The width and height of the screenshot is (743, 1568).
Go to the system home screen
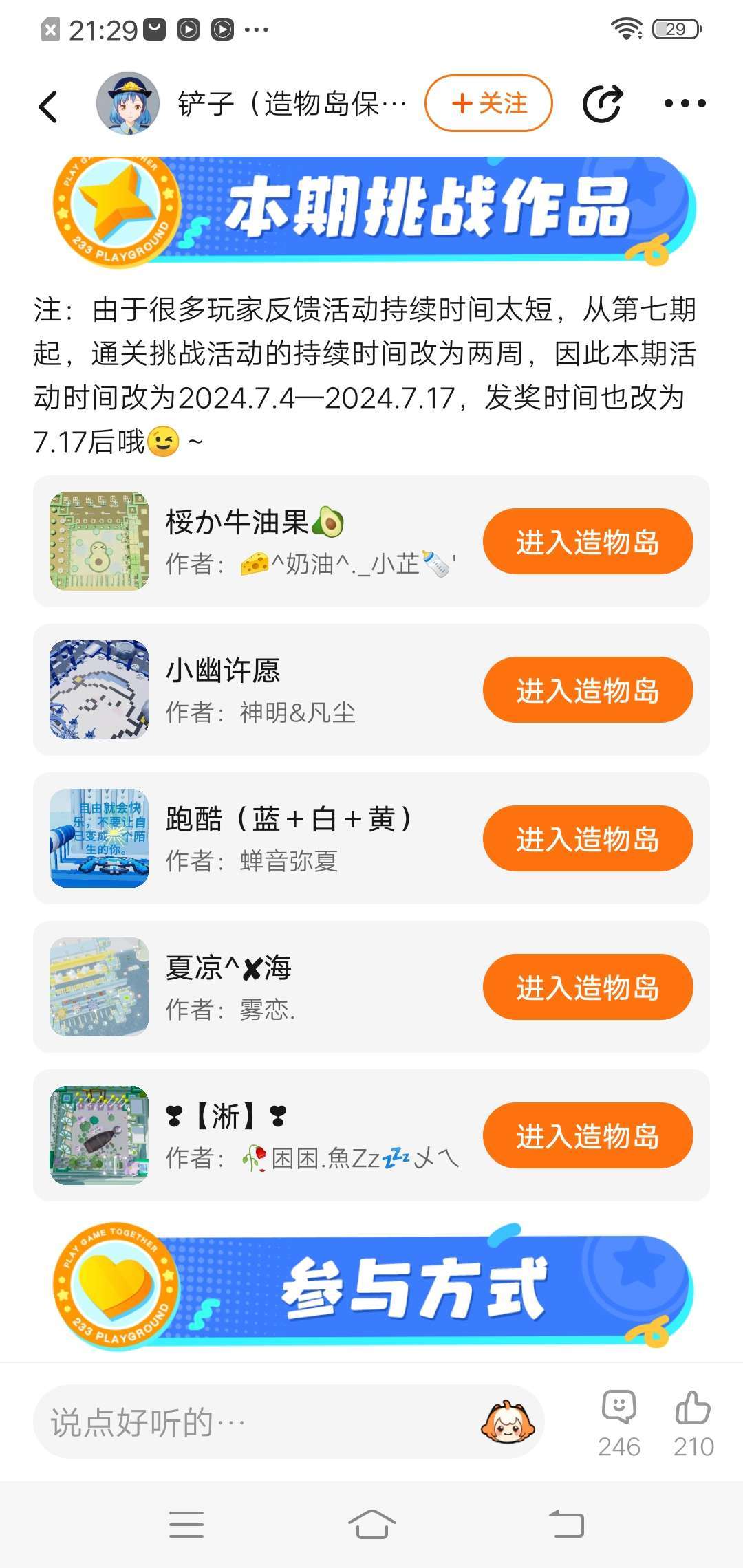point(371,1524)
